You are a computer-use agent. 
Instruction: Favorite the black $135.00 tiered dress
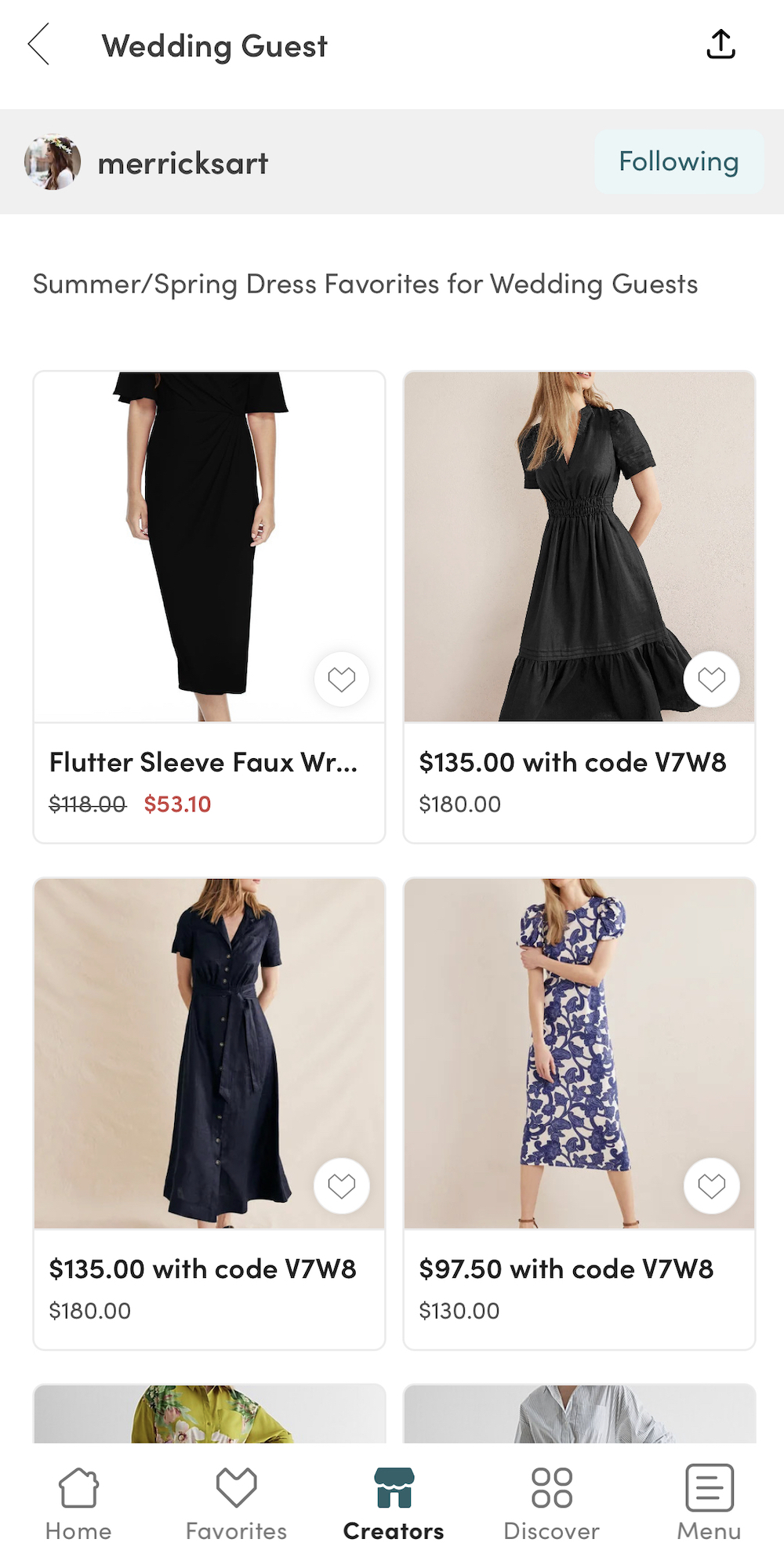[x=711, y=679]
